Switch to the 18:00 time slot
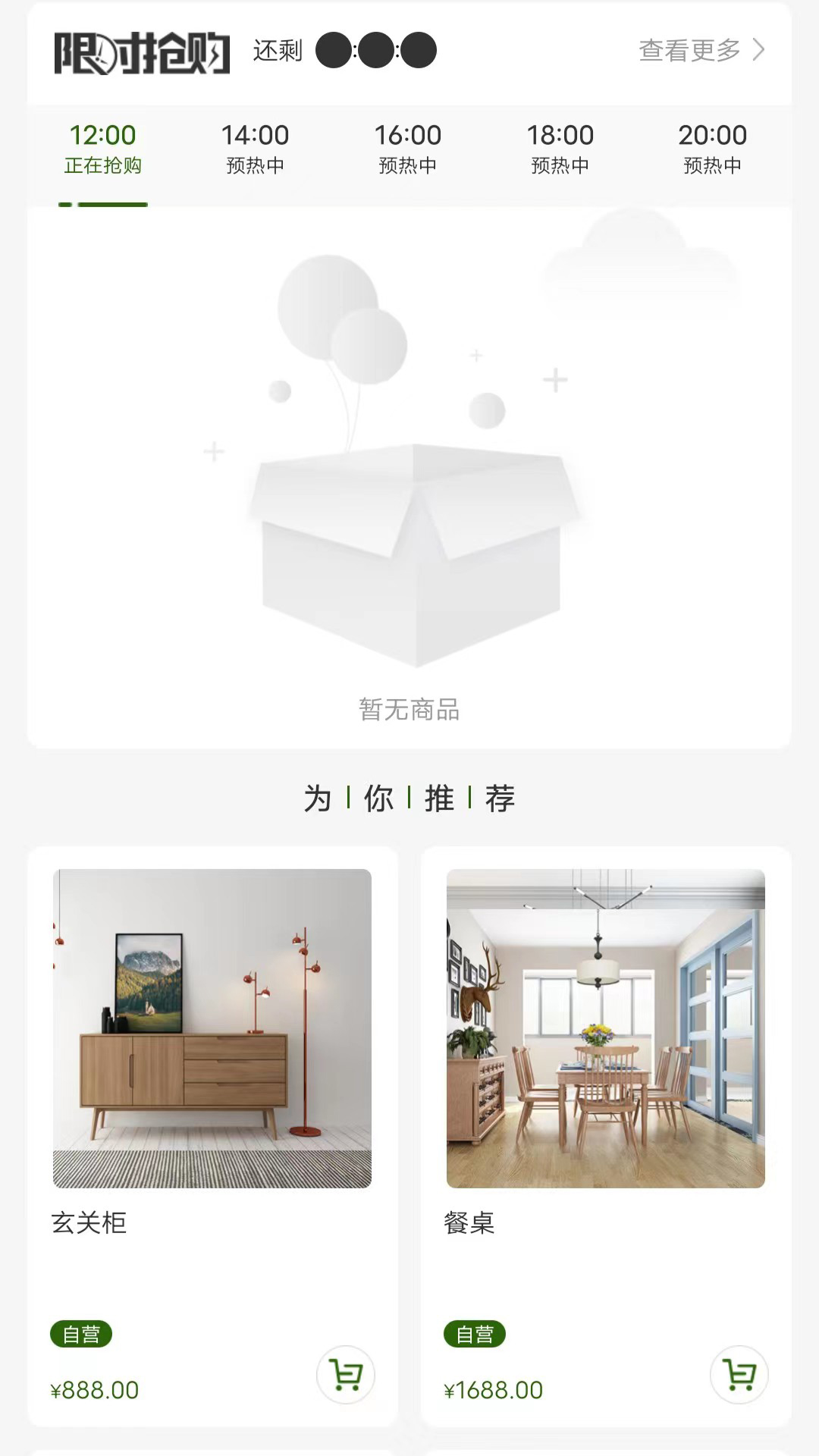This screenshot has height=1456, width=819. click(x=560, y=149)
